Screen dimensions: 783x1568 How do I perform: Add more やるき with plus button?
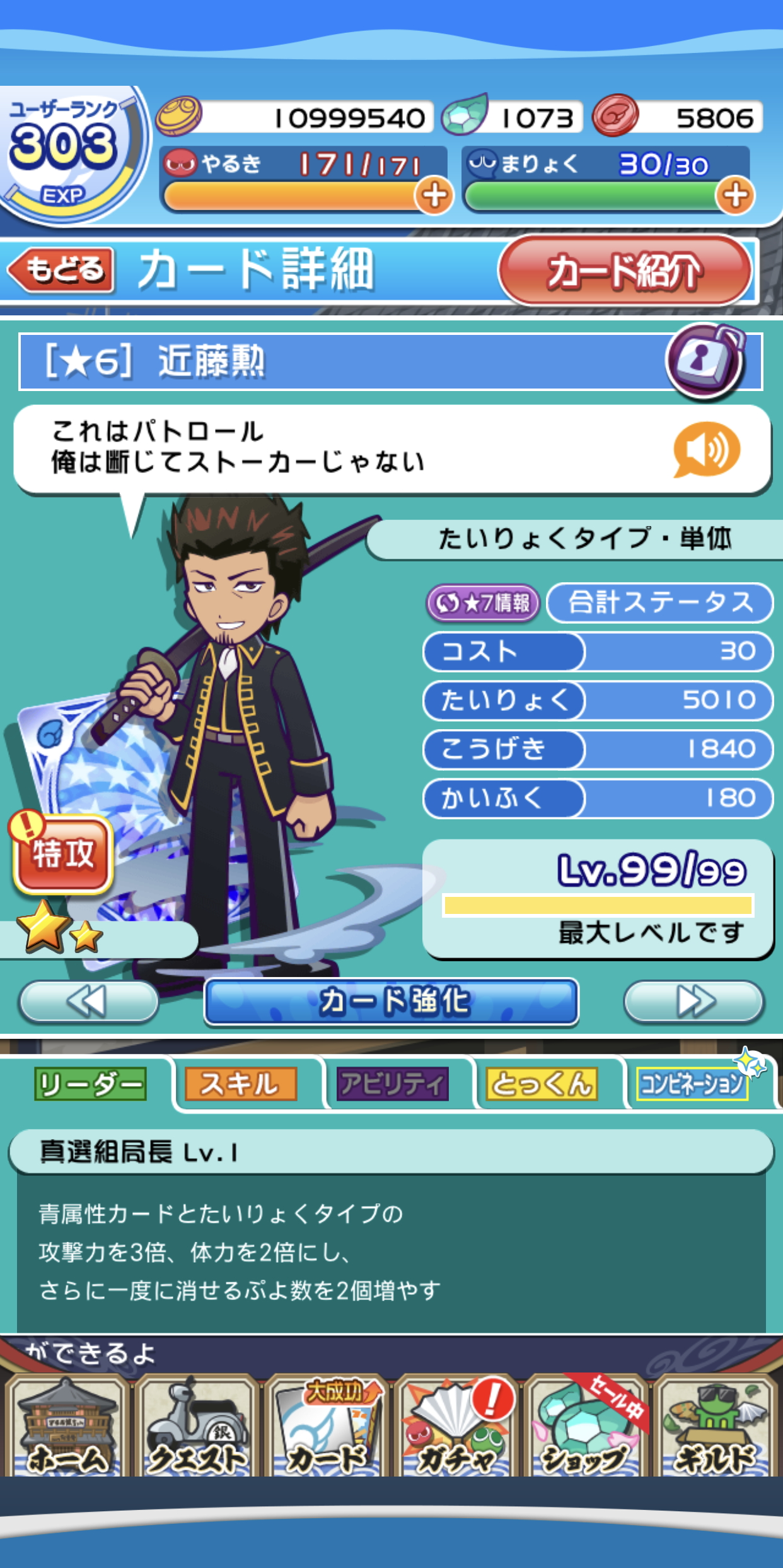(434, 196)
